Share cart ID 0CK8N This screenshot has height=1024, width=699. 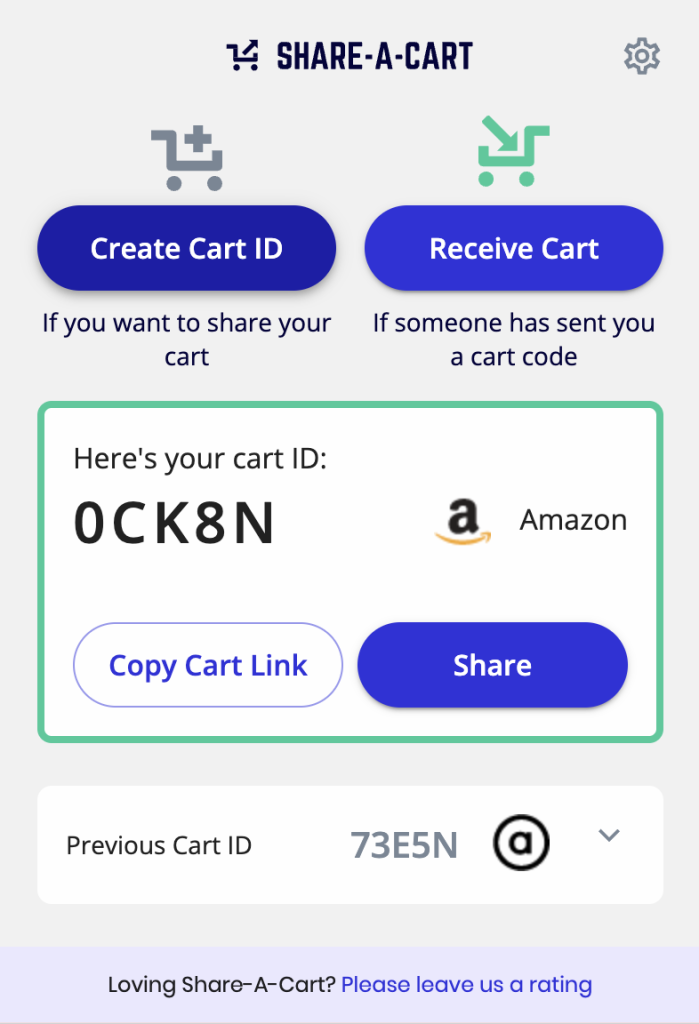(492, 666)
